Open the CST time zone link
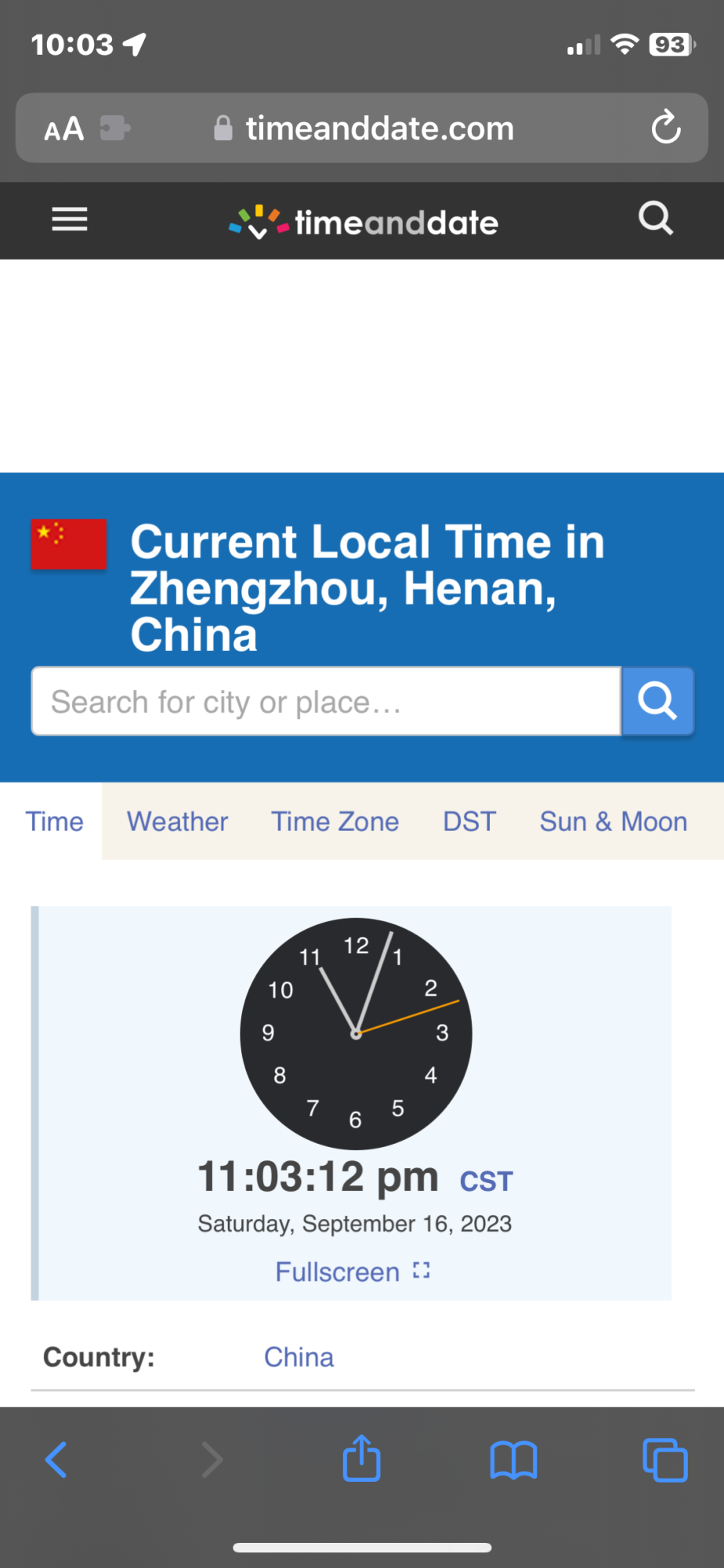The image size is (724, 1568). [486, 1181]
